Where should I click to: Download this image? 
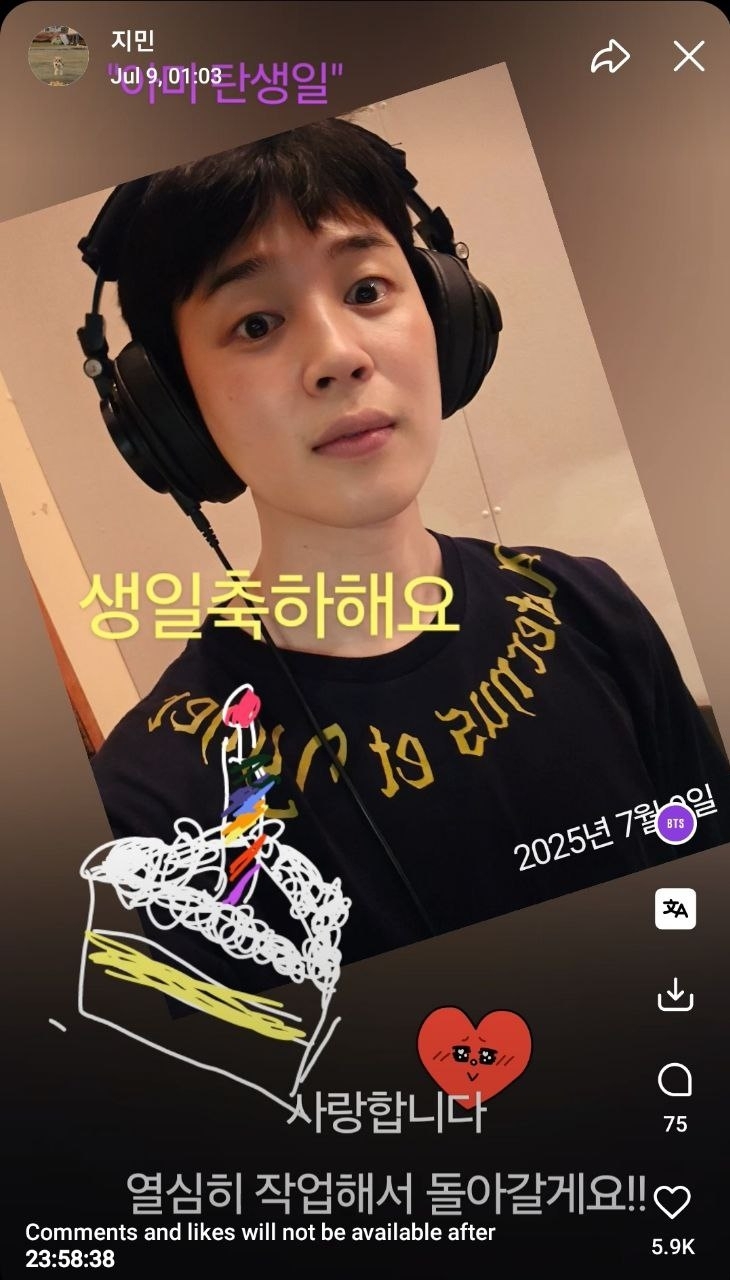(x=676, y=995)
